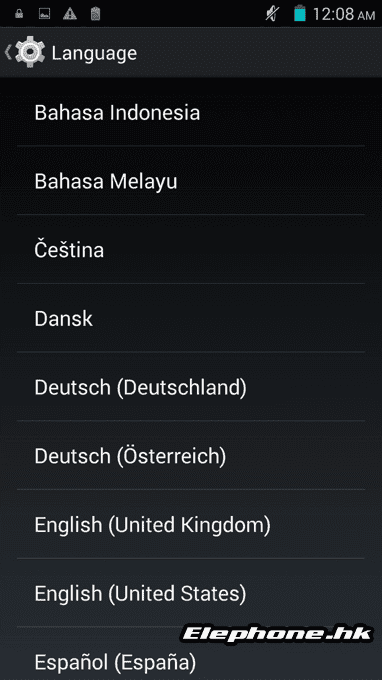
Task: Select Deutsch (Deutschland)
Action: point(191,386)
